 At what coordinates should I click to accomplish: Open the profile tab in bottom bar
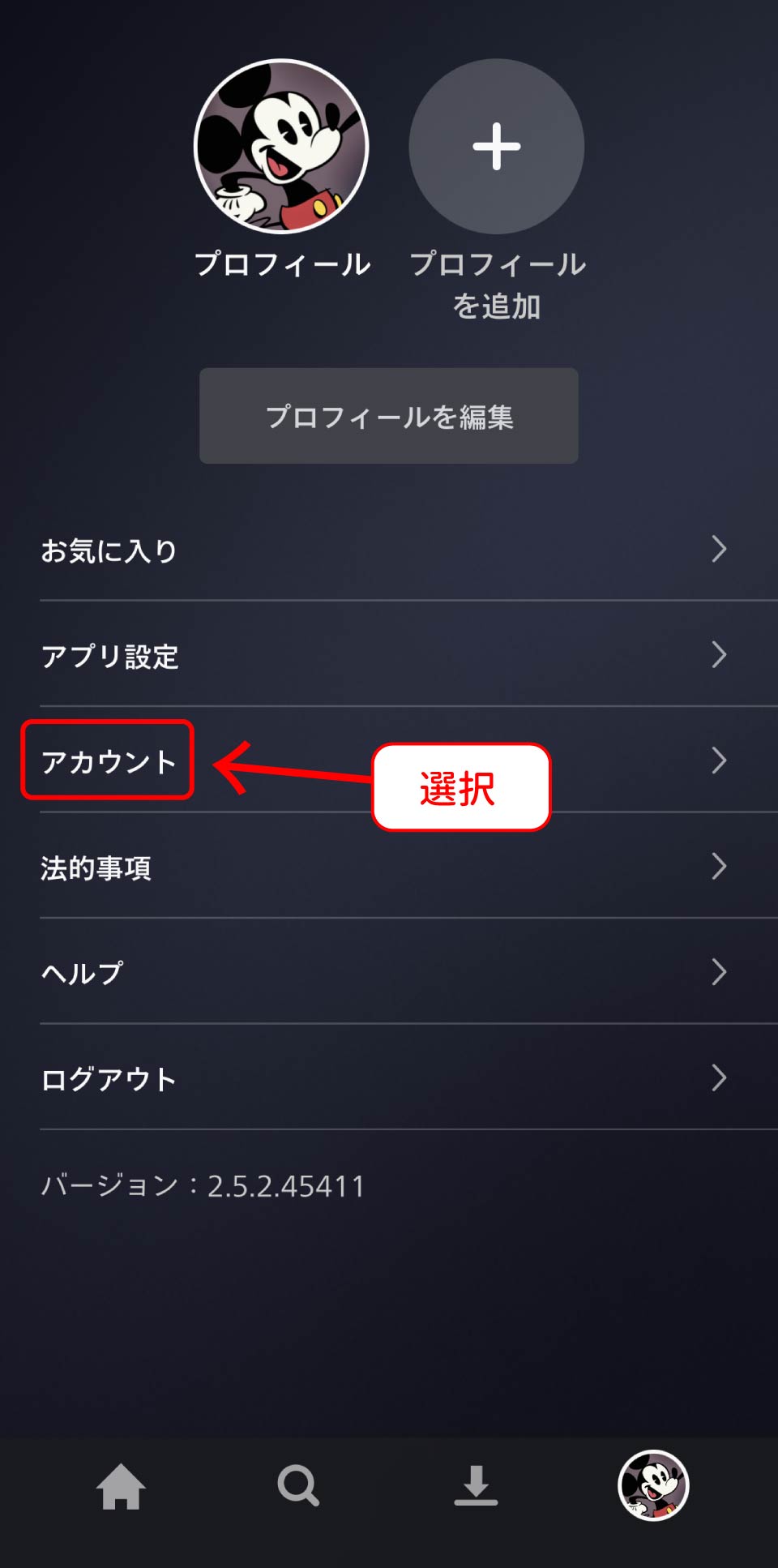coord(653,1485)
